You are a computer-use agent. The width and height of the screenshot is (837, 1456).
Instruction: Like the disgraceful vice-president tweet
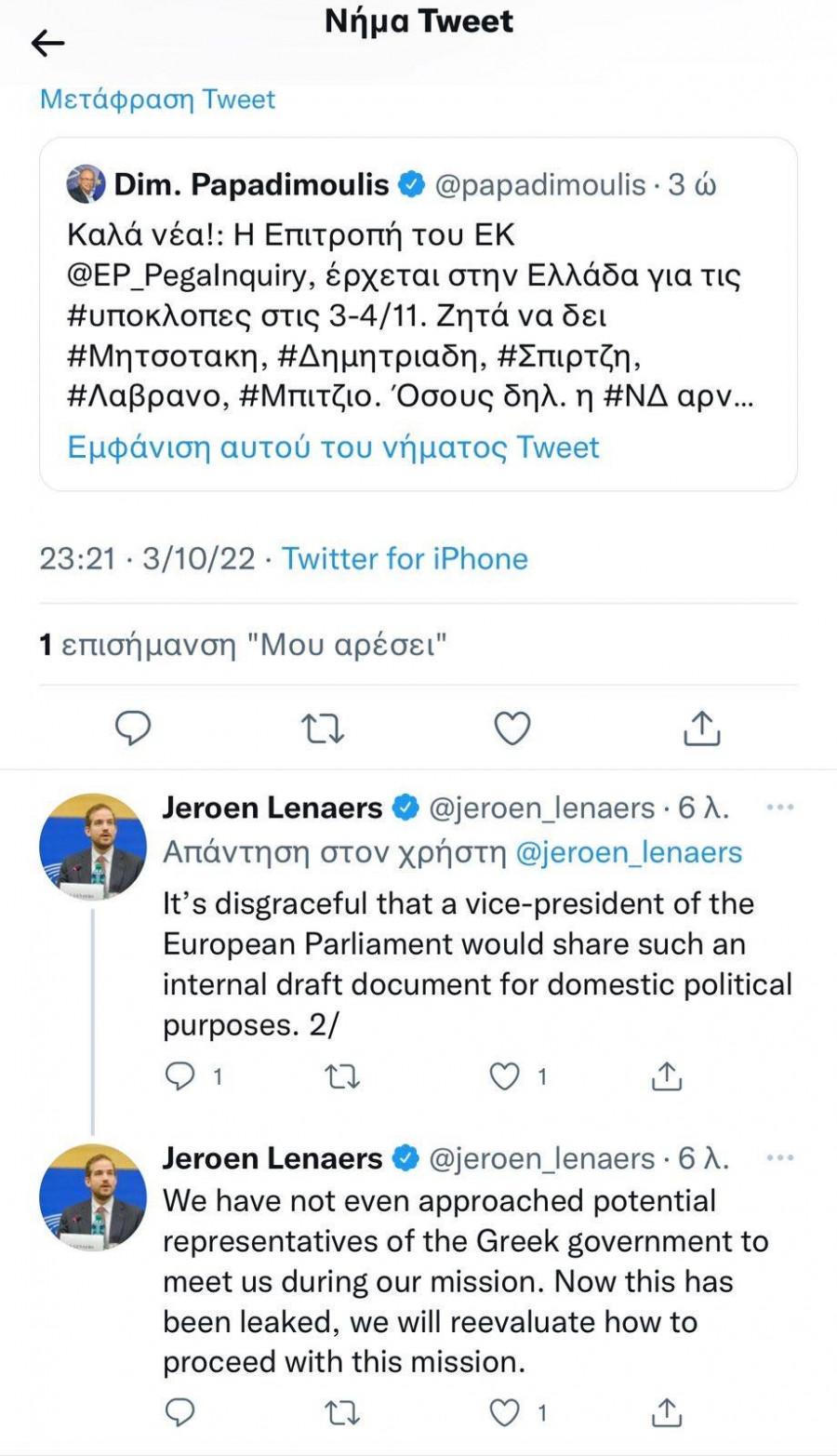[504, 1076]
